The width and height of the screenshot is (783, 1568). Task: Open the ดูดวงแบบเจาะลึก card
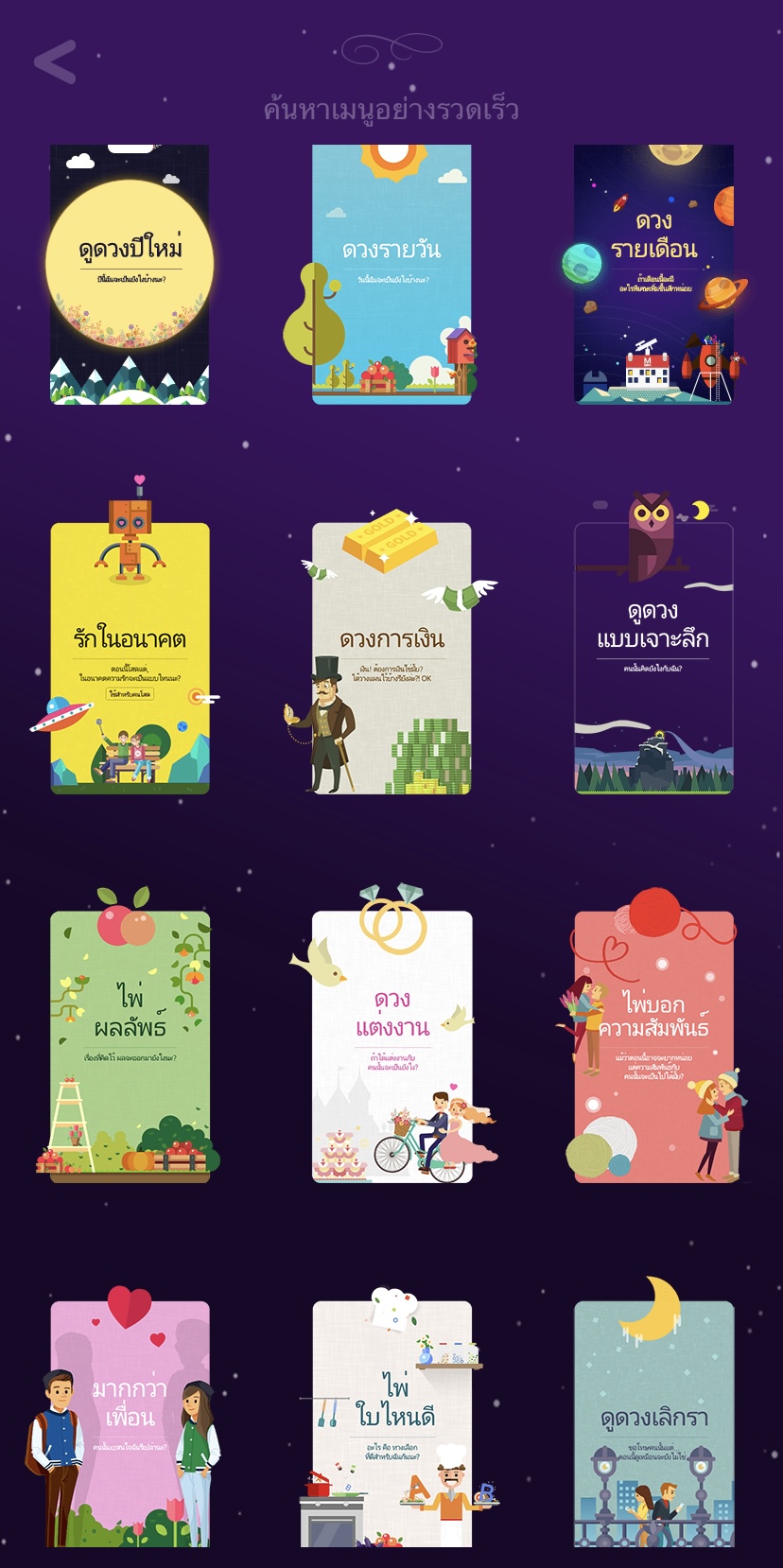point(653,657)
